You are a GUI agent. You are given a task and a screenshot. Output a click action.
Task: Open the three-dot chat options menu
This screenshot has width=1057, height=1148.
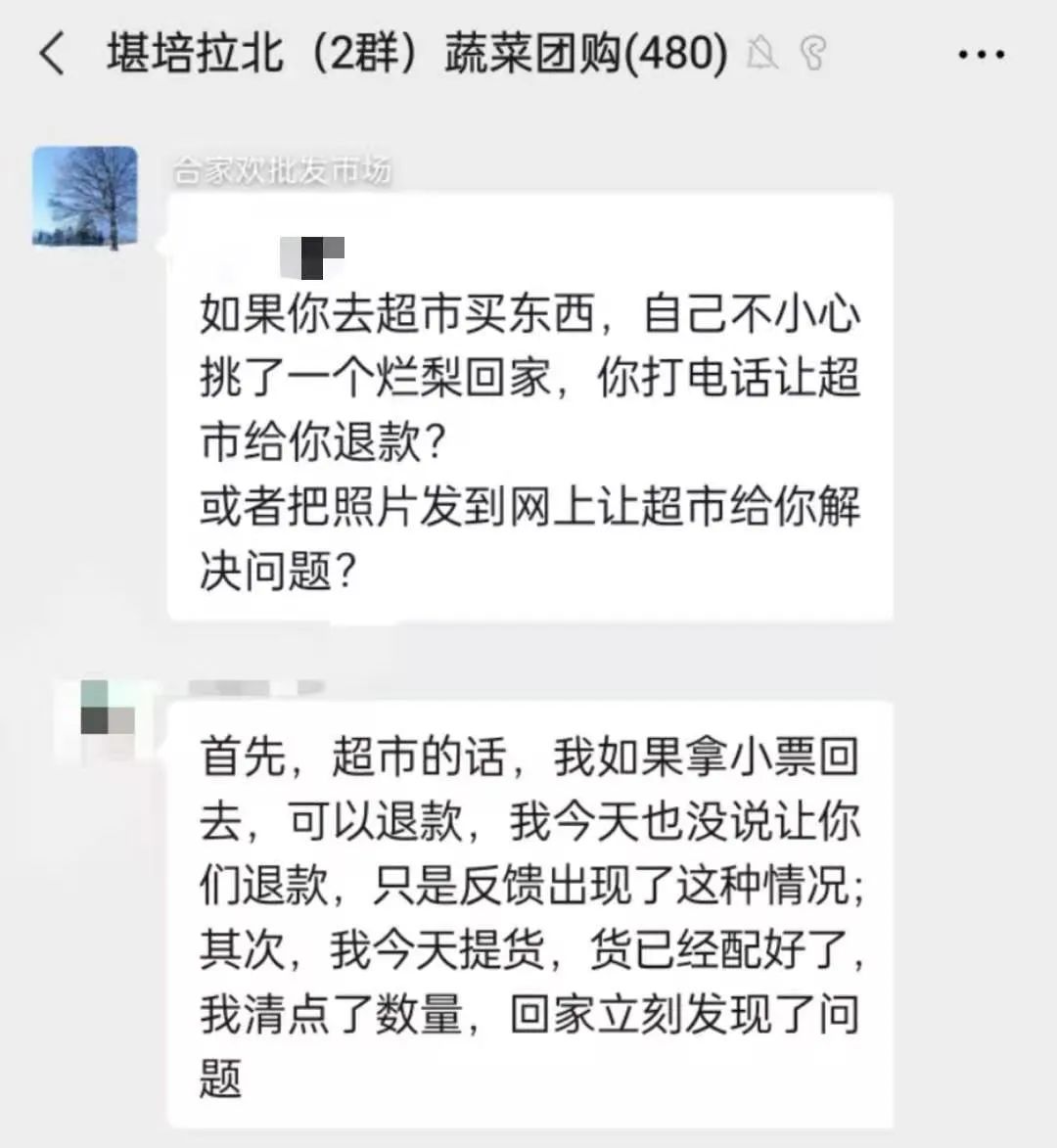pyautogui.click(x=981, y=54)
